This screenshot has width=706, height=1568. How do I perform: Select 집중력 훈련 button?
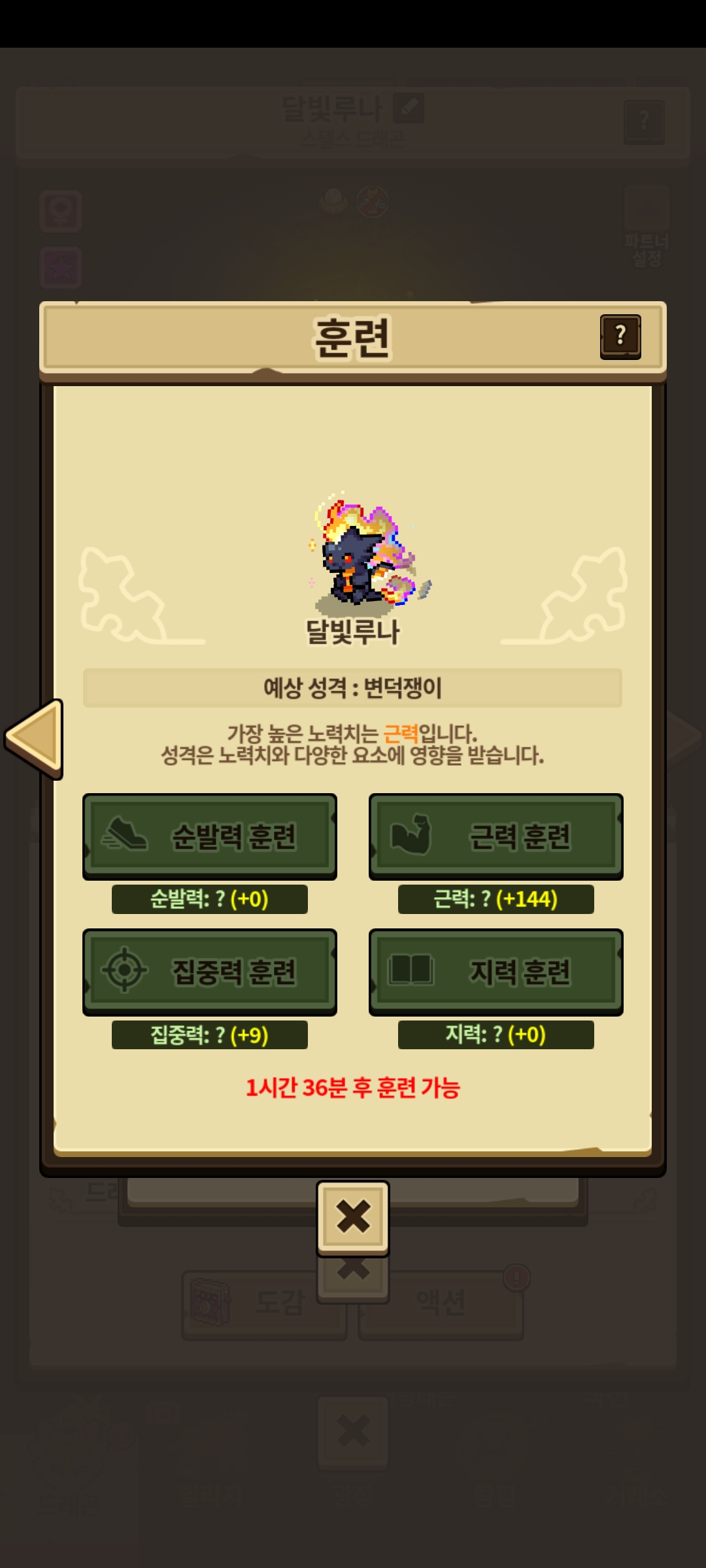click(210, 972)
